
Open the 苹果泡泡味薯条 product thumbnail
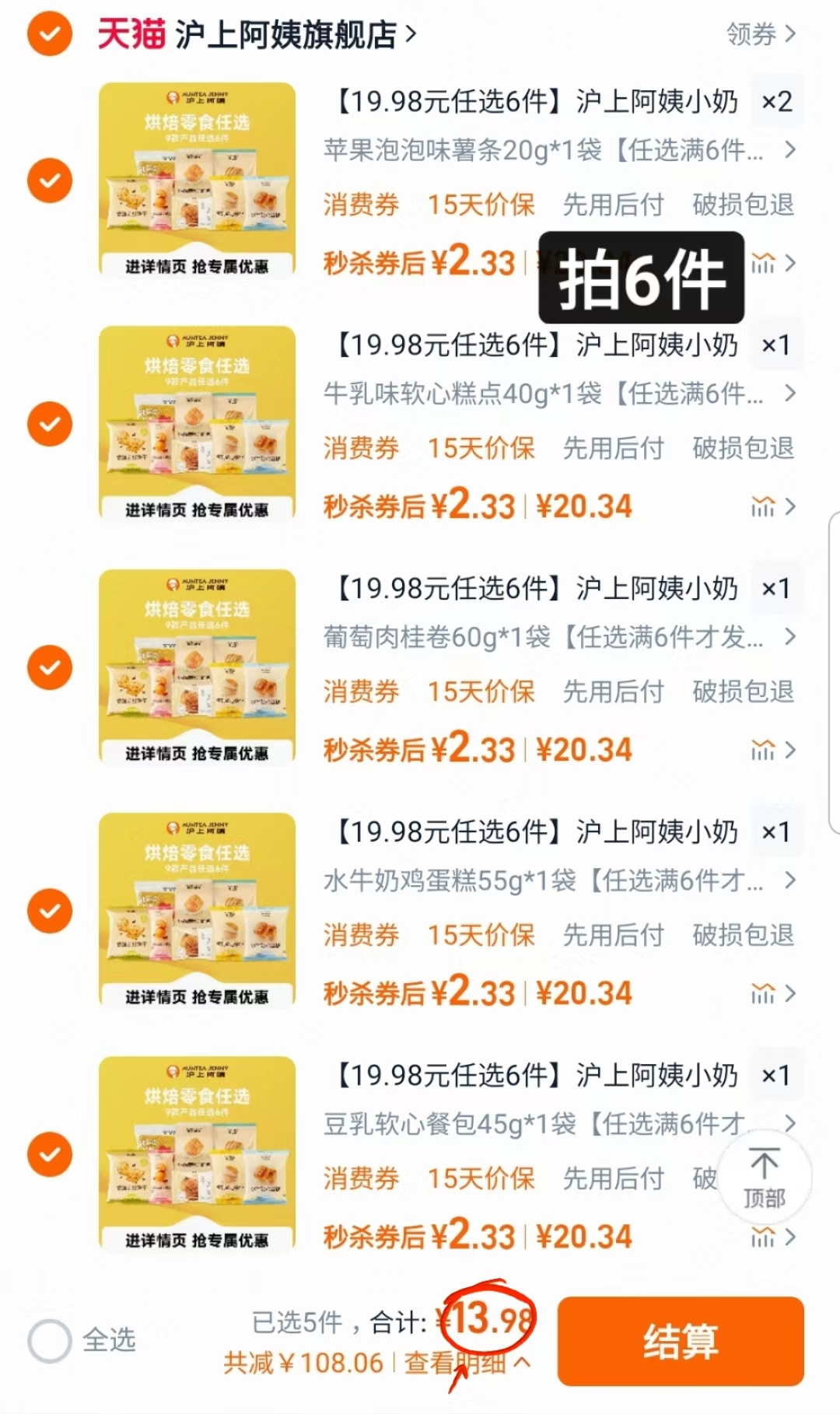click(x=196, y=180)
